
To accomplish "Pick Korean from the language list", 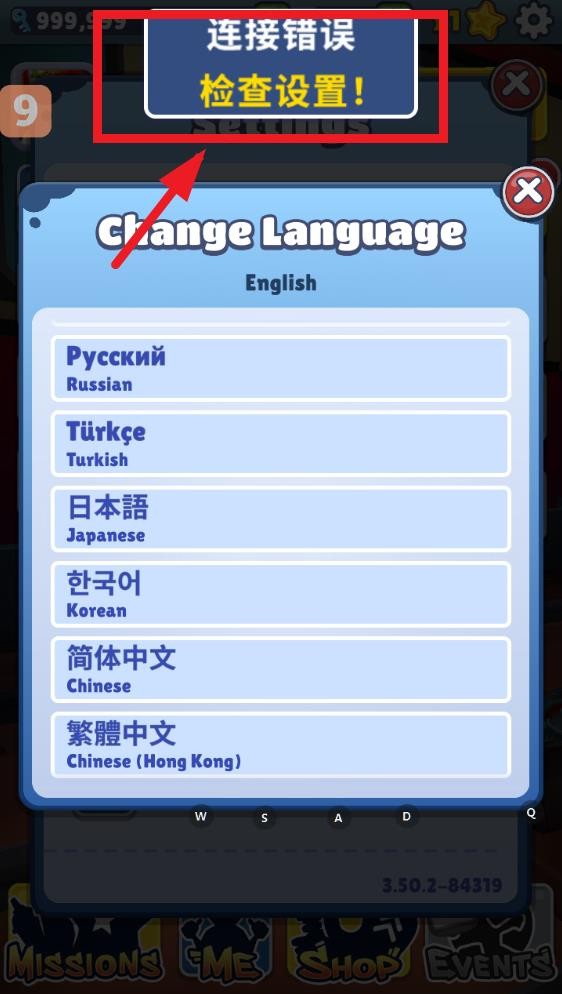I will coord(281,595).
